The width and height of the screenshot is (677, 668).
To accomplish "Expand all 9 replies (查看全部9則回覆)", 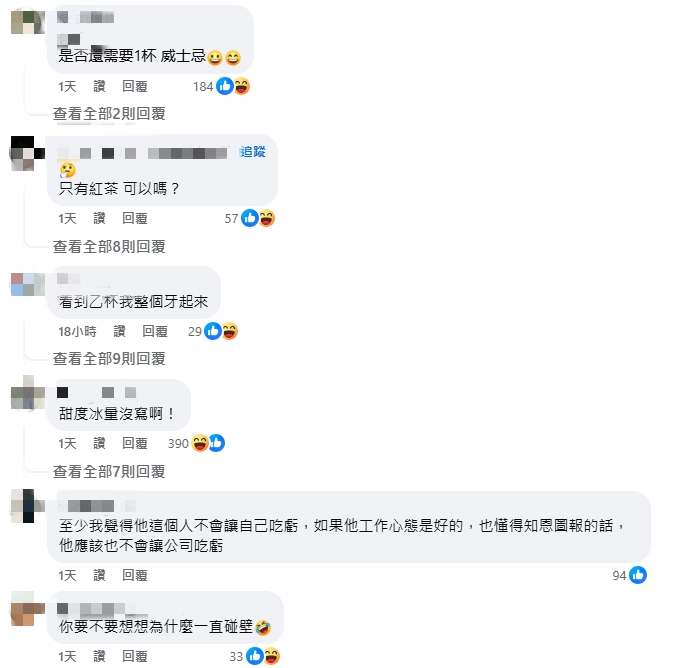I will point(109,358).
